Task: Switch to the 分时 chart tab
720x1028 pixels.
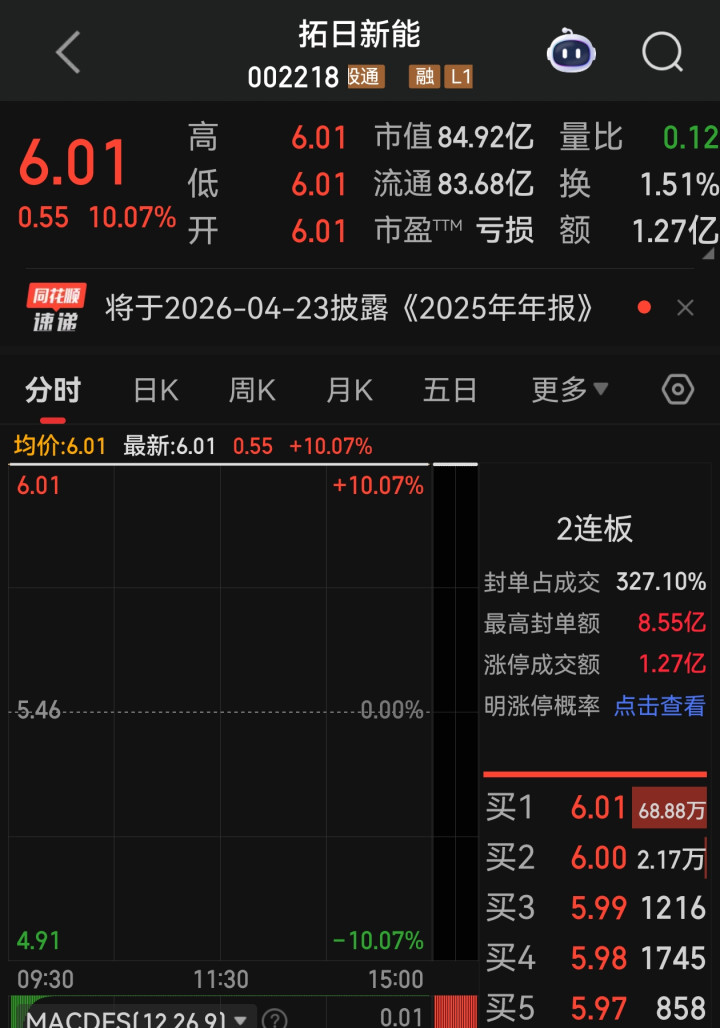Action: (x=53, y=390)
